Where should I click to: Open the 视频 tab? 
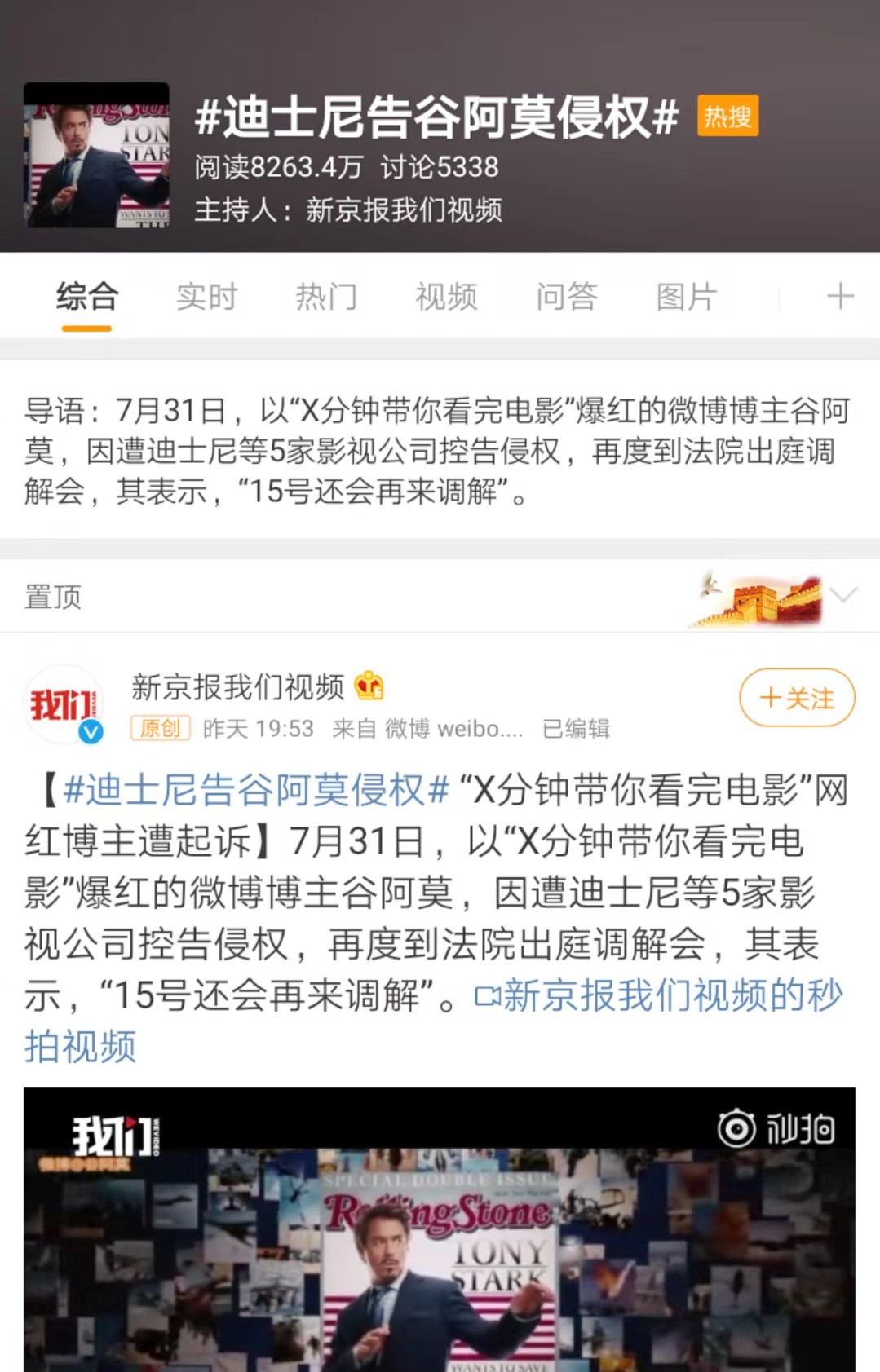(x=446, y=298)
